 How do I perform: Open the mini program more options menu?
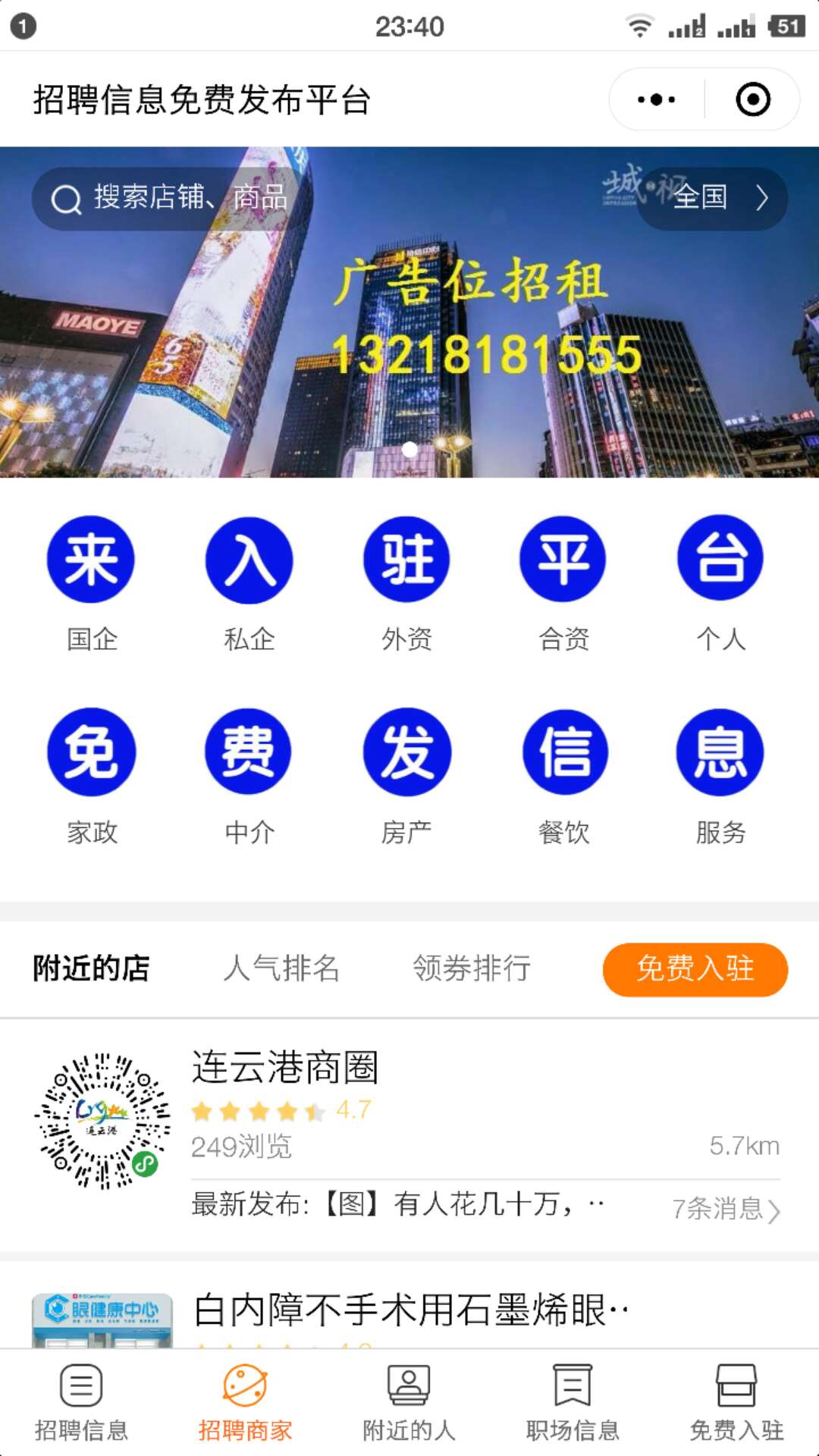pos(657,99)
